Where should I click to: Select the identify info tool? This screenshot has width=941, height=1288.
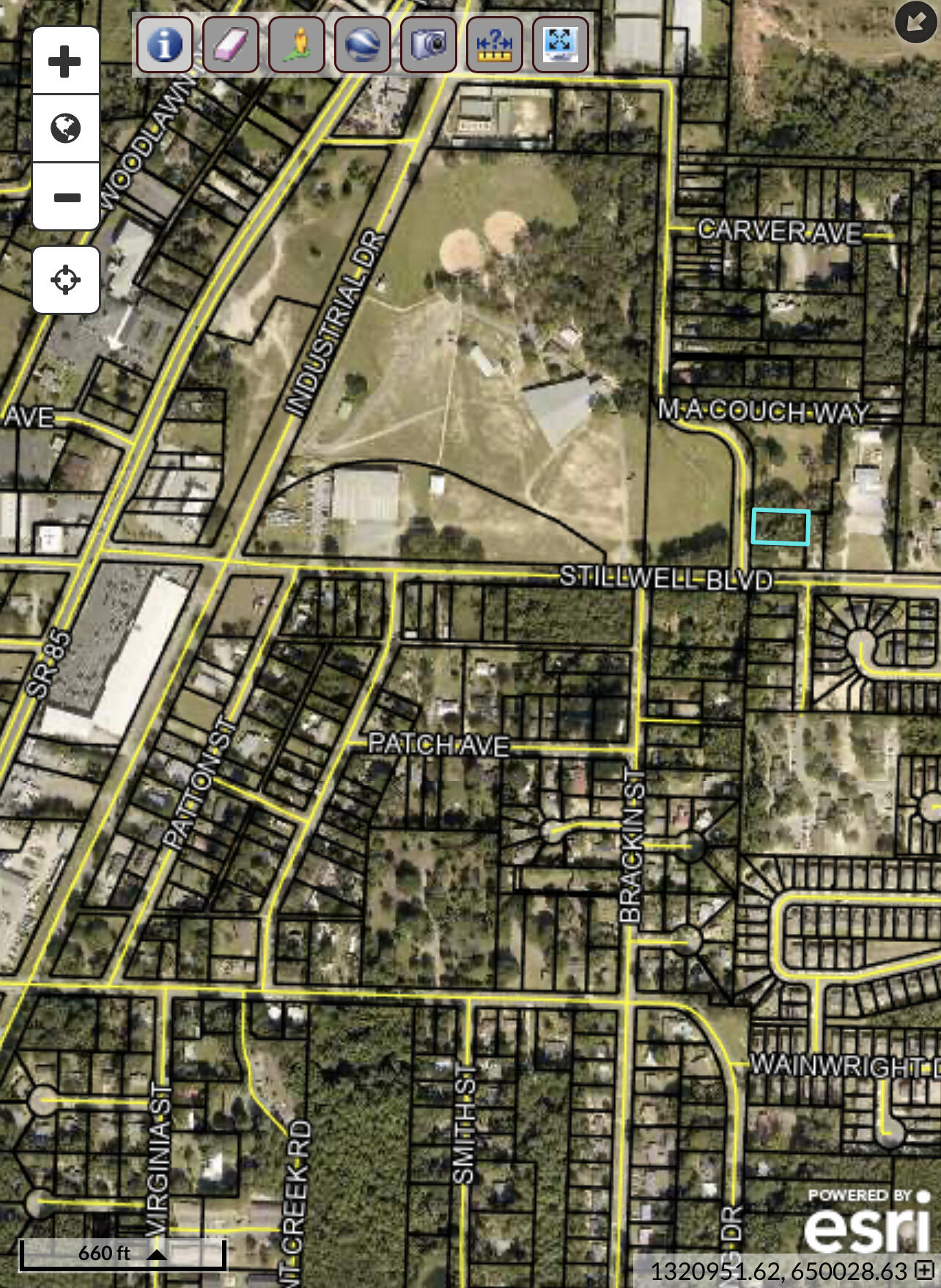tap(165, 45)
